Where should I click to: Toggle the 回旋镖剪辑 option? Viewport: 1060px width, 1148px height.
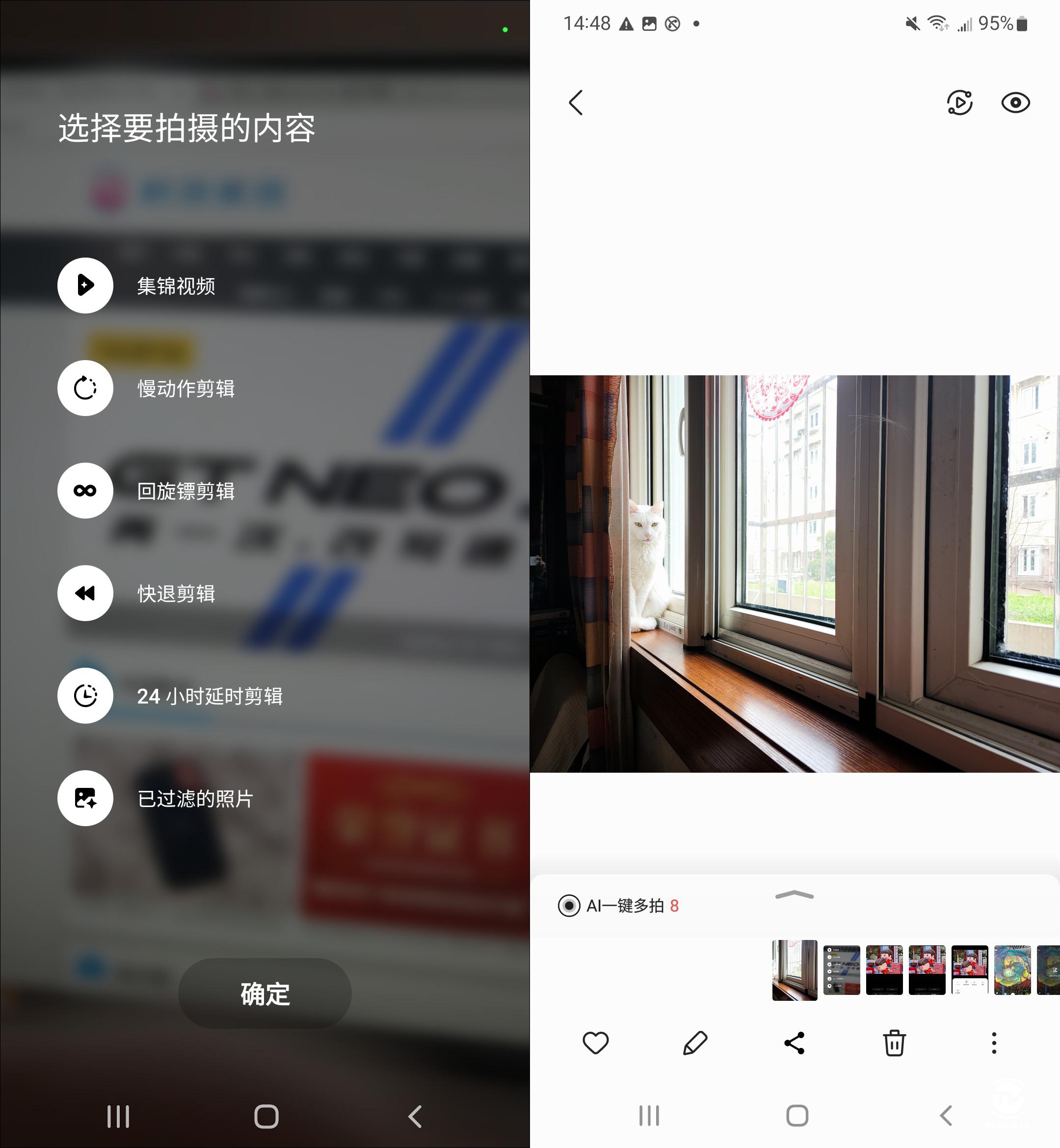coord(85,490)
